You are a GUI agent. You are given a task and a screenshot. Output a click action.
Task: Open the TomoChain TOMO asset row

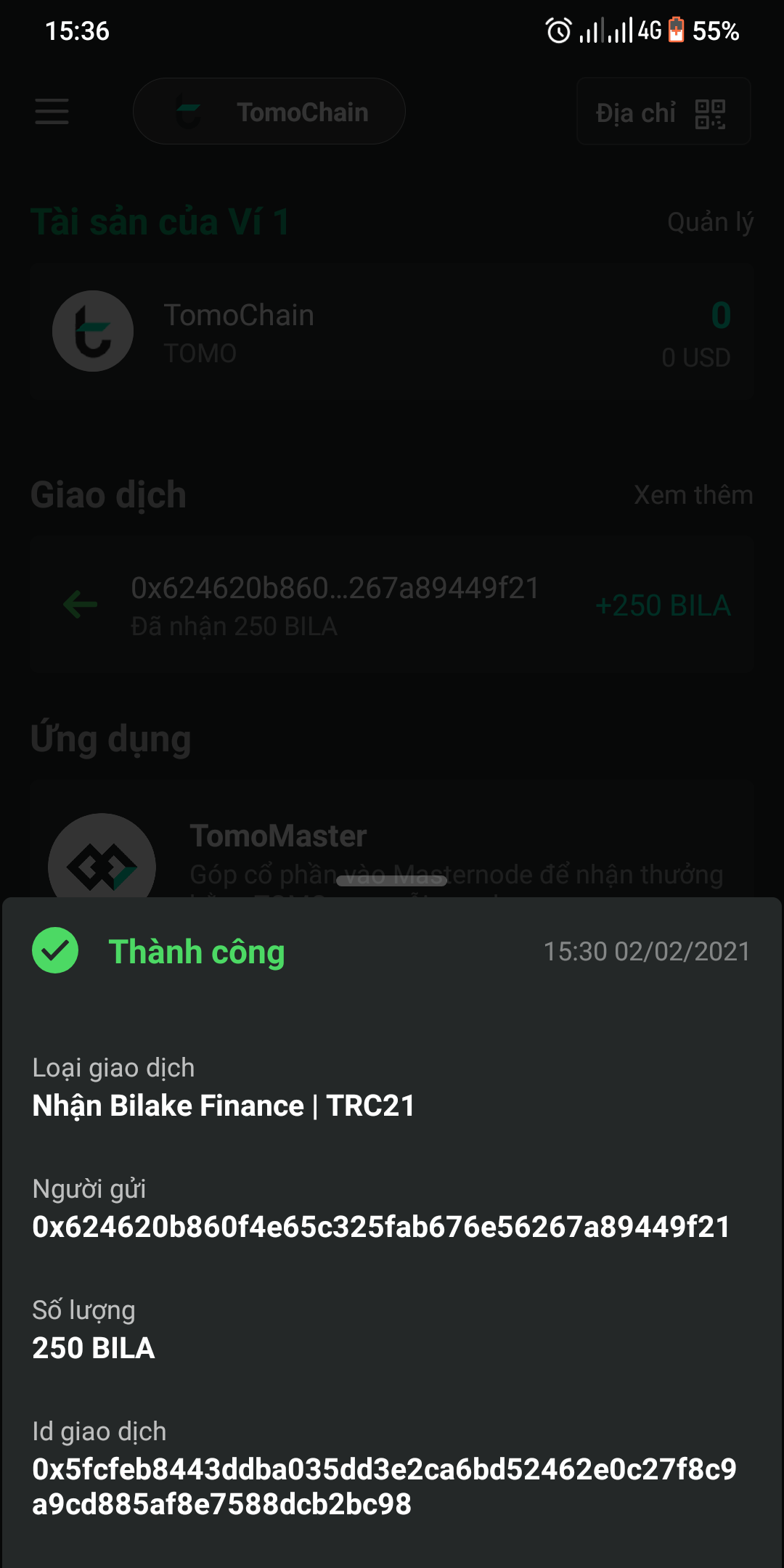pos(392,332)
